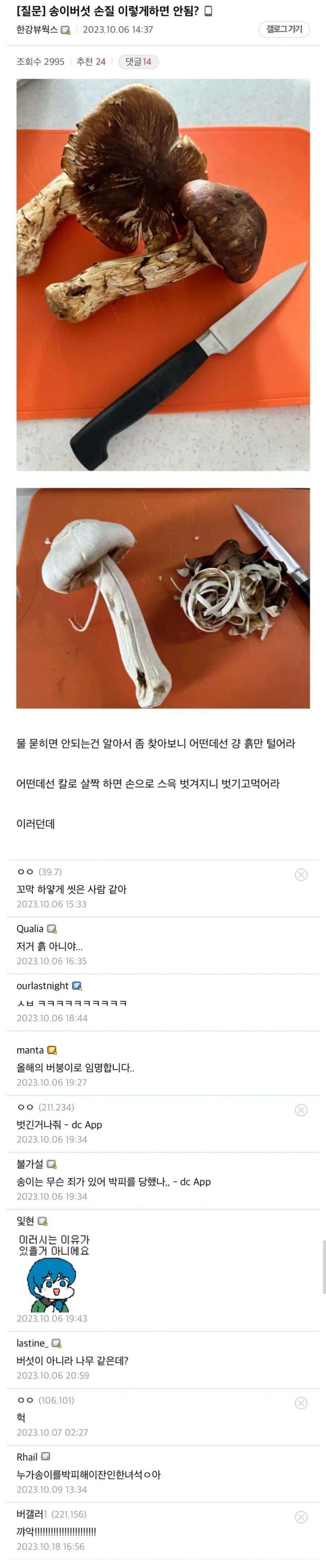The height and width of the screenshot is (1568, 326).
Task: Delete the comment by 버갤러1 (221.156)
Action: click(300, 1517)
